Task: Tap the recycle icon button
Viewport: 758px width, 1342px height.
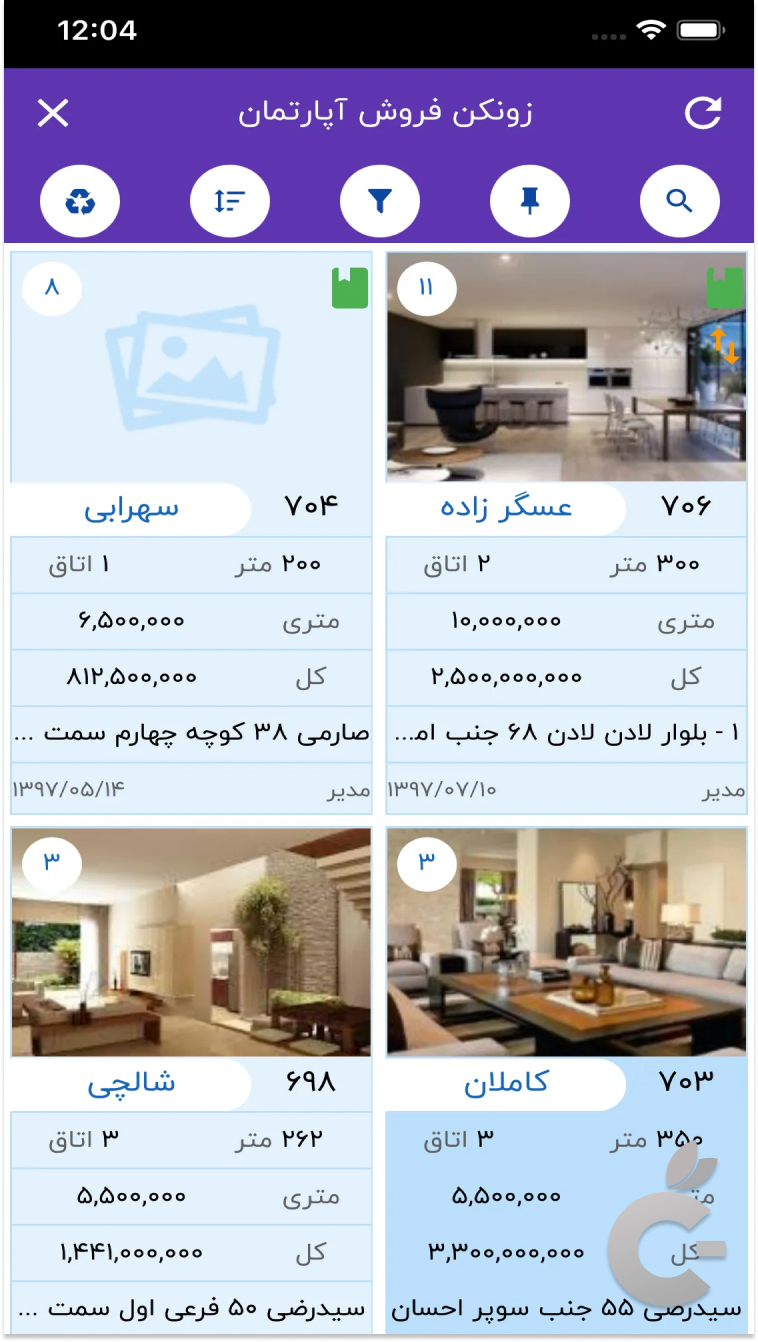Action: (x=80, y=201)
